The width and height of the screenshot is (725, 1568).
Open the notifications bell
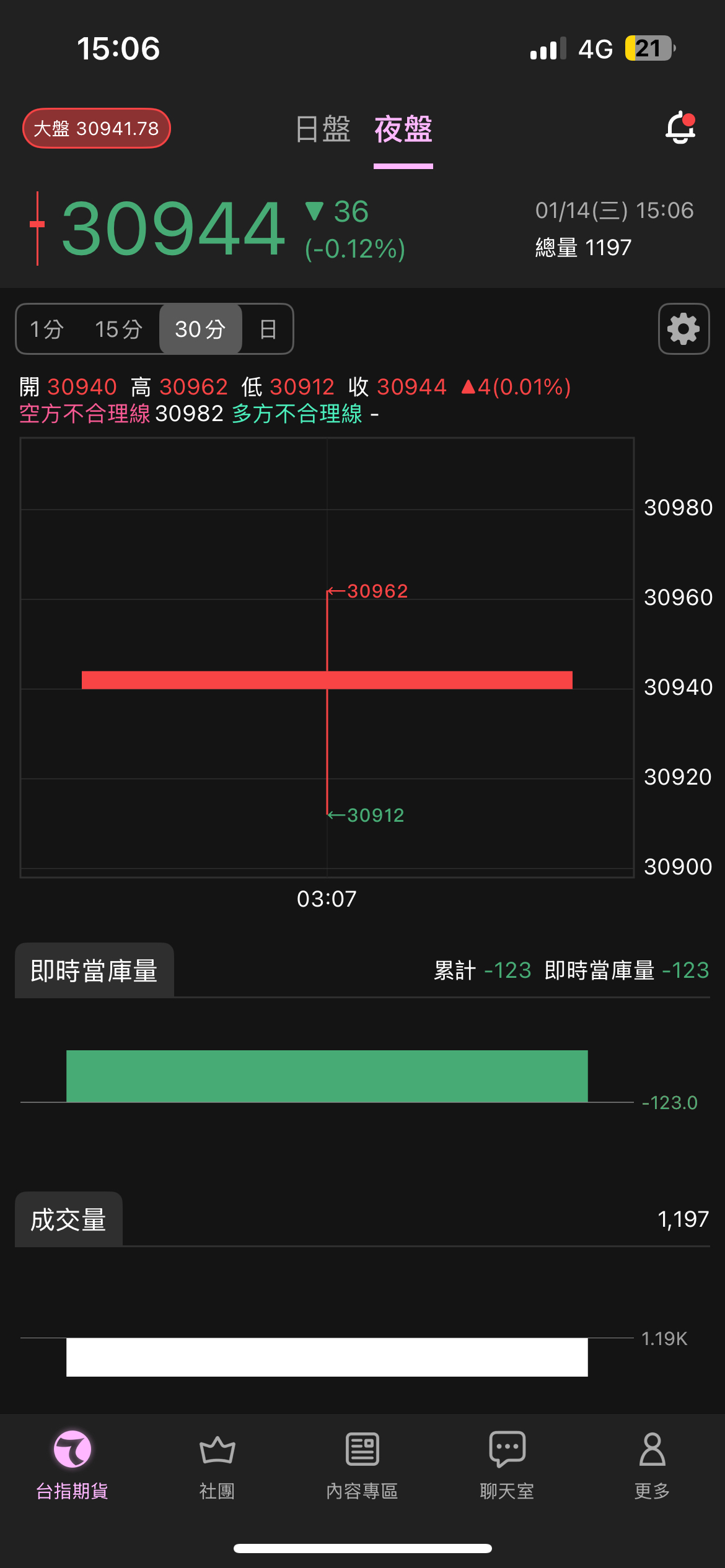click(680, 128)
